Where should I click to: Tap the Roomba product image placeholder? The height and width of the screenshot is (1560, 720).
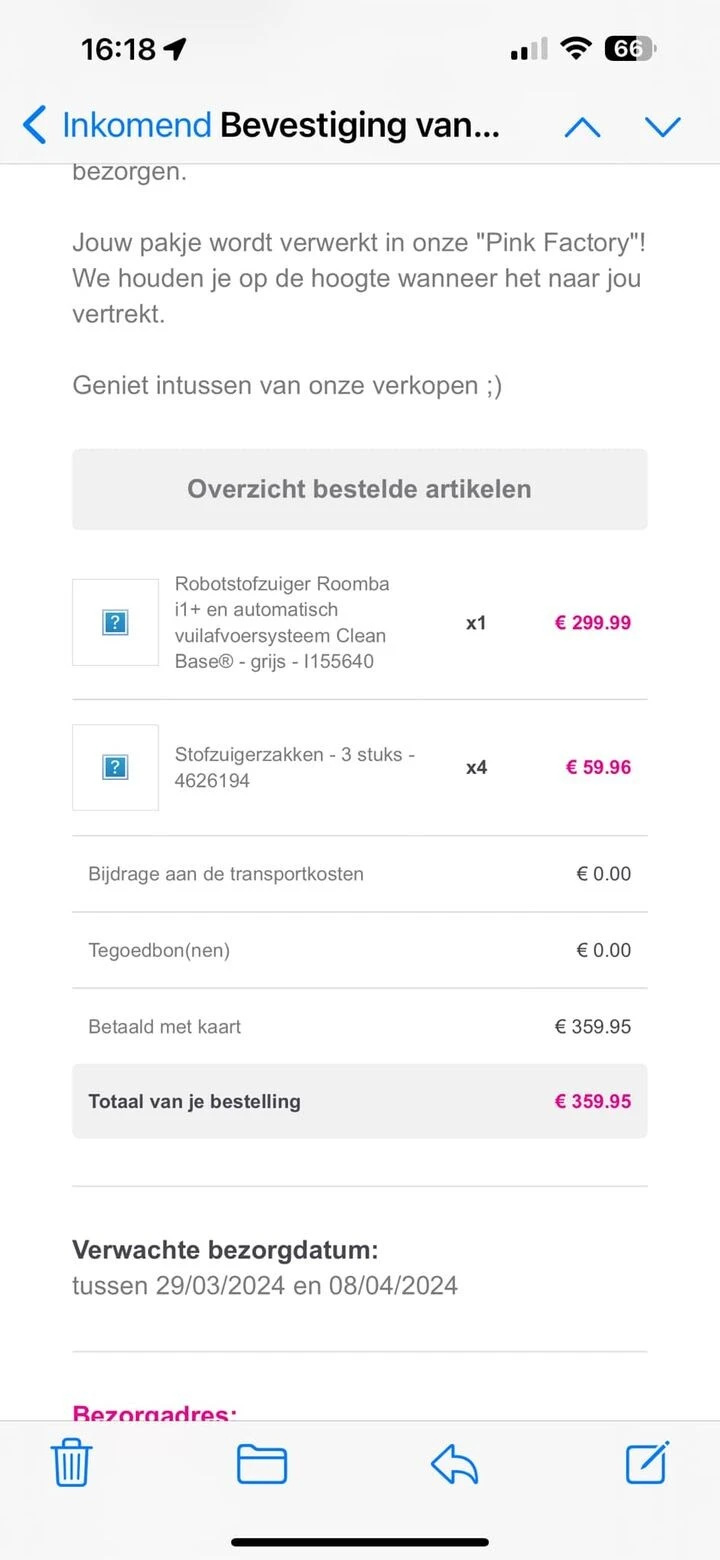[x=115, y=622]
